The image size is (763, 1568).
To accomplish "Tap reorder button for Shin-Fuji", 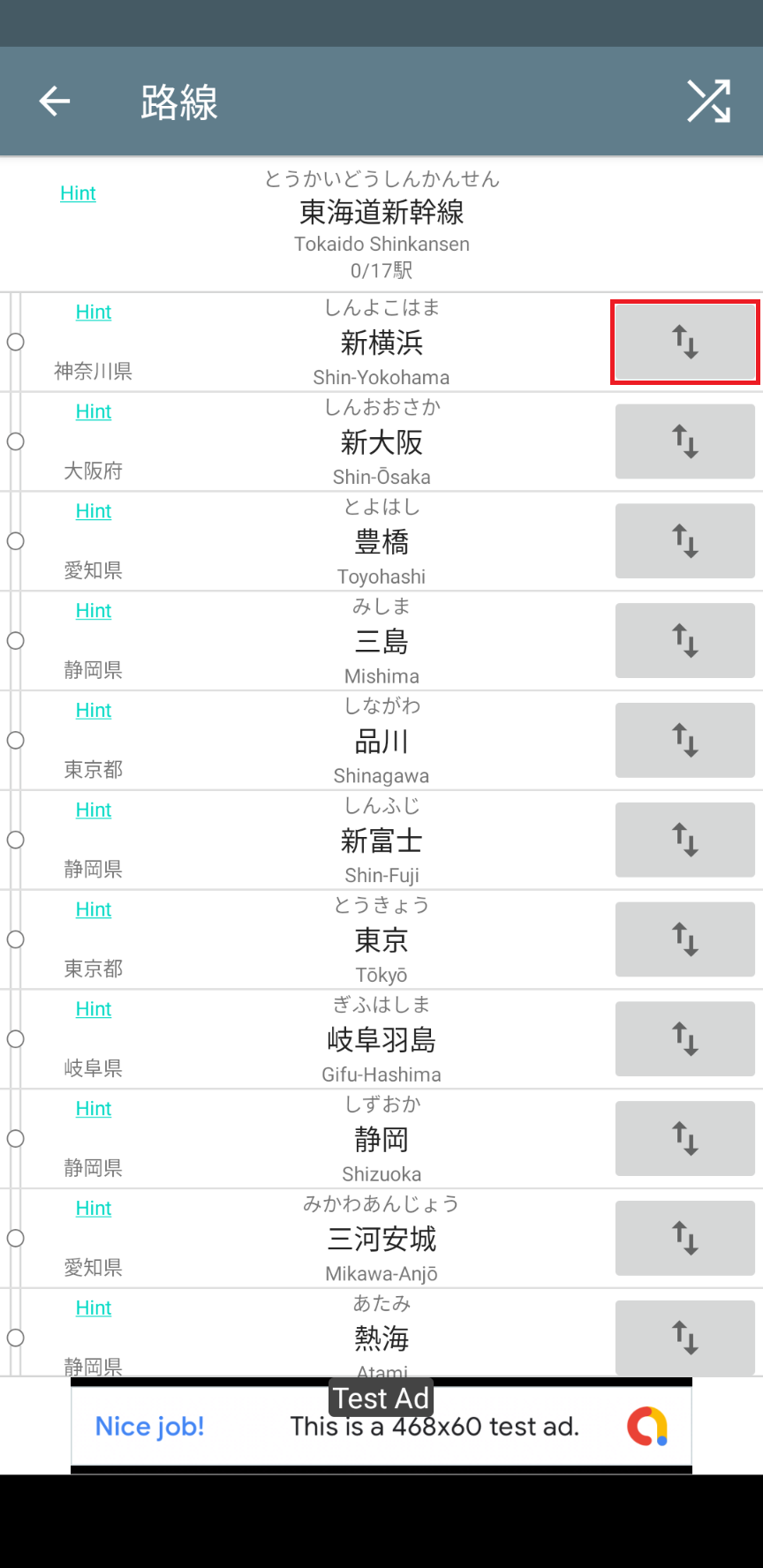I will point(684,841).
